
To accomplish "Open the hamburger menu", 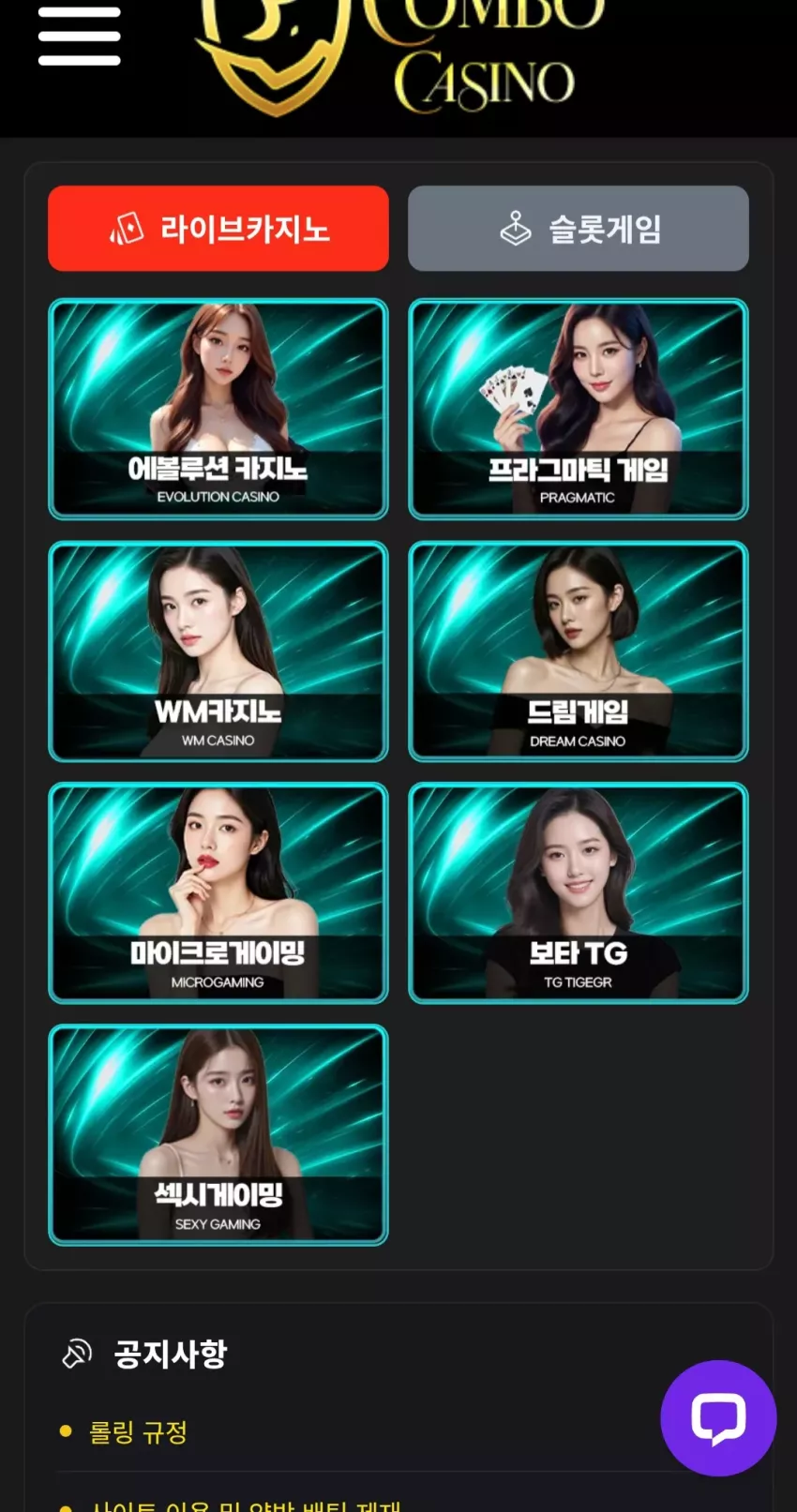I will pyautogui.click(x=80, y=37).
